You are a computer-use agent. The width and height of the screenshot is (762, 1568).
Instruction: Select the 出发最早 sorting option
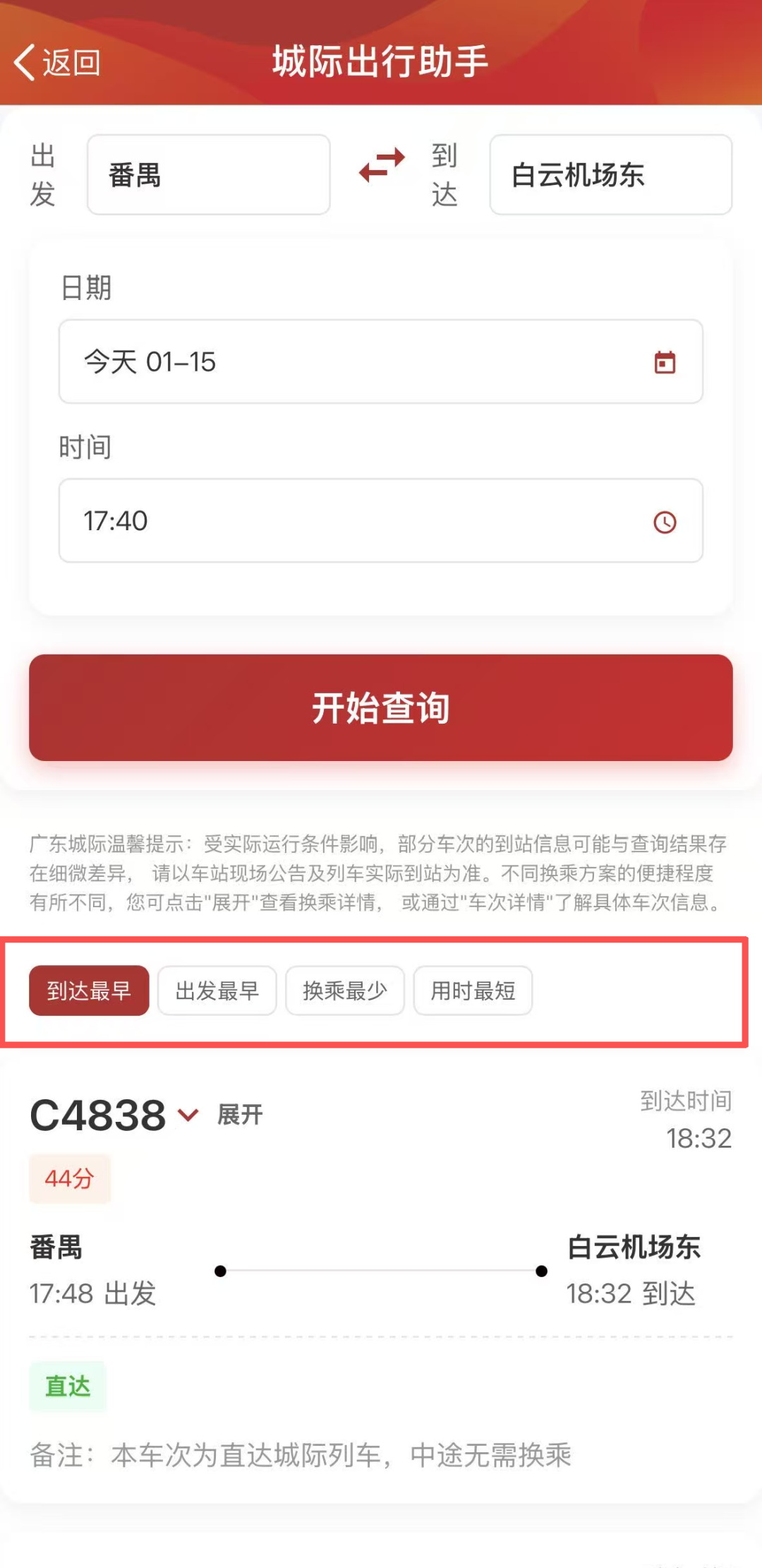[x=217, y=991]
